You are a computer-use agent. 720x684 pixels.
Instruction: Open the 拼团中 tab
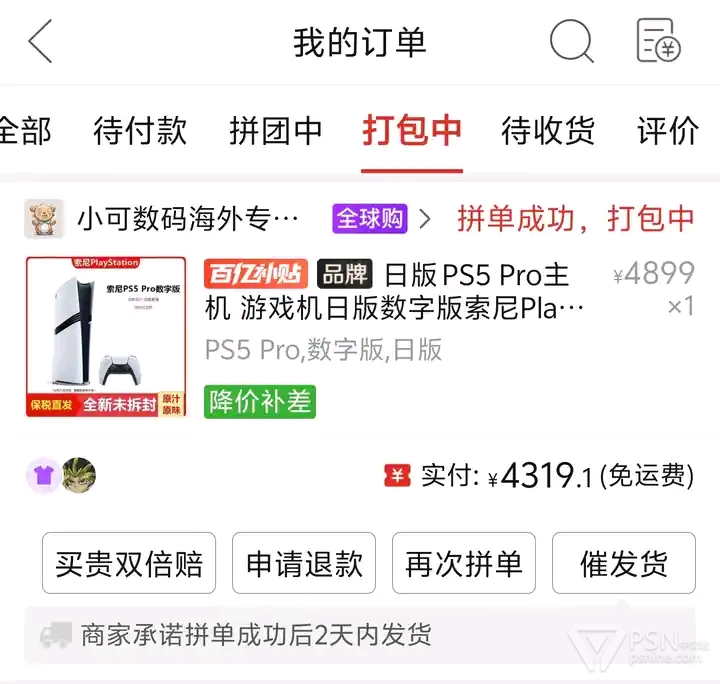pos(276,130)
